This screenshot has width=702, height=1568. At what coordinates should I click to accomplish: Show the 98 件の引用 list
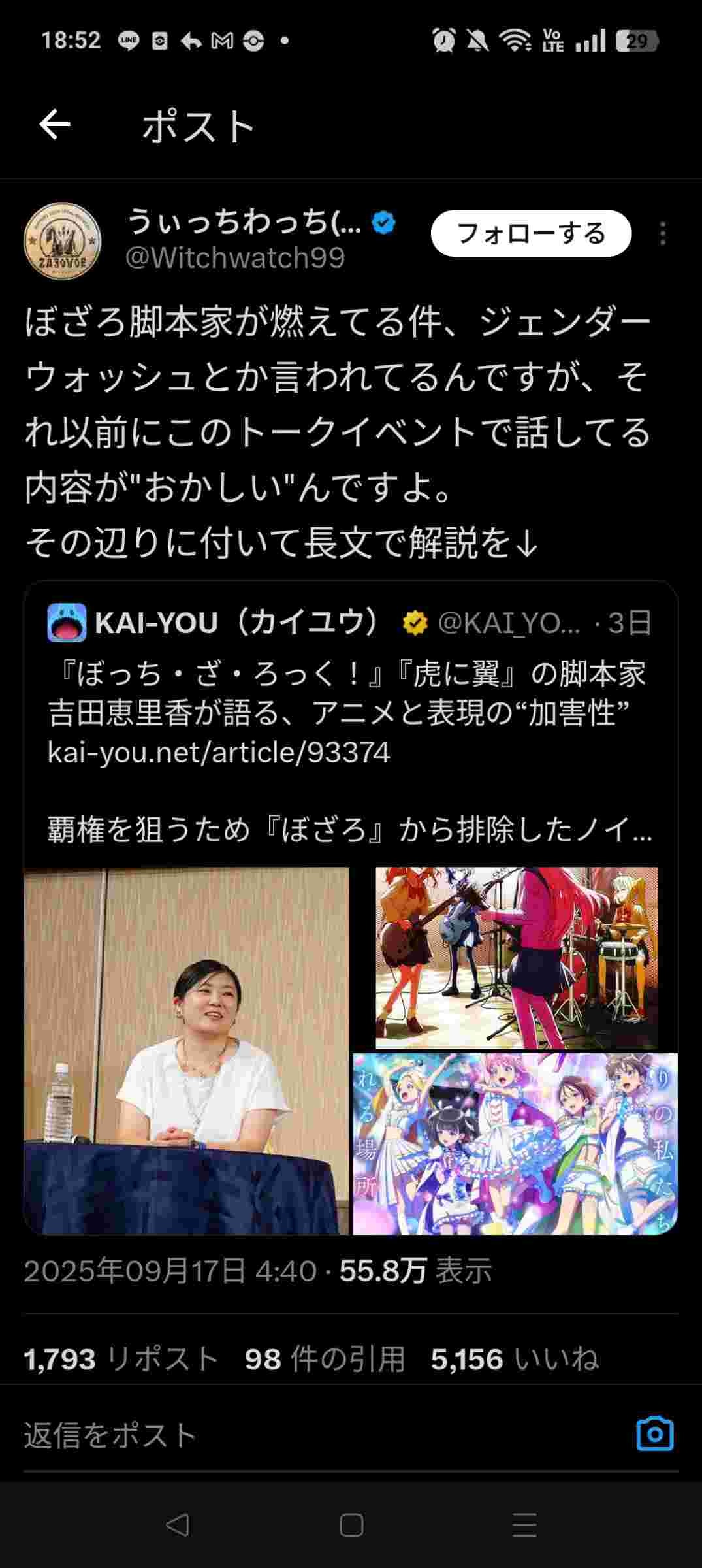pos(325,1359)
